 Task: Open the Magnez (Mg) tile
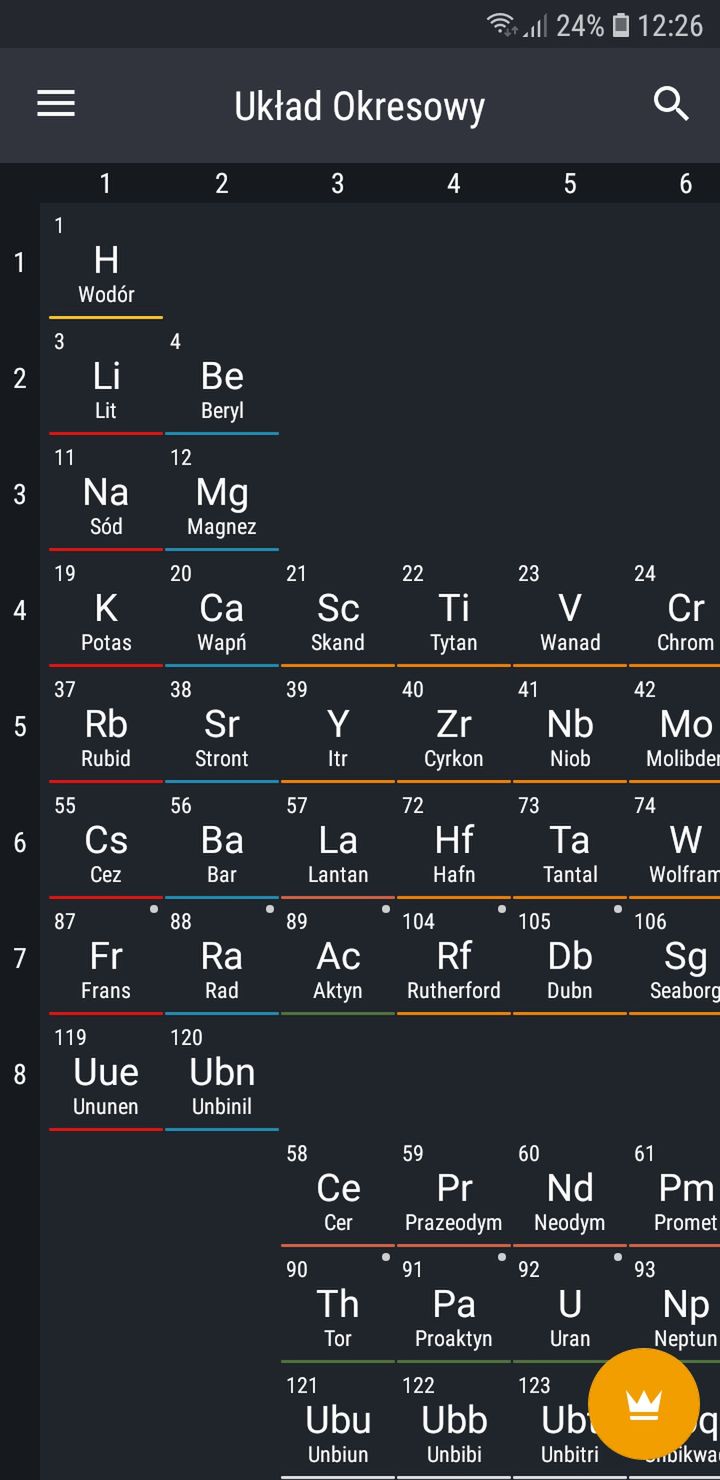pyautogui.click(x=222, y=495)
